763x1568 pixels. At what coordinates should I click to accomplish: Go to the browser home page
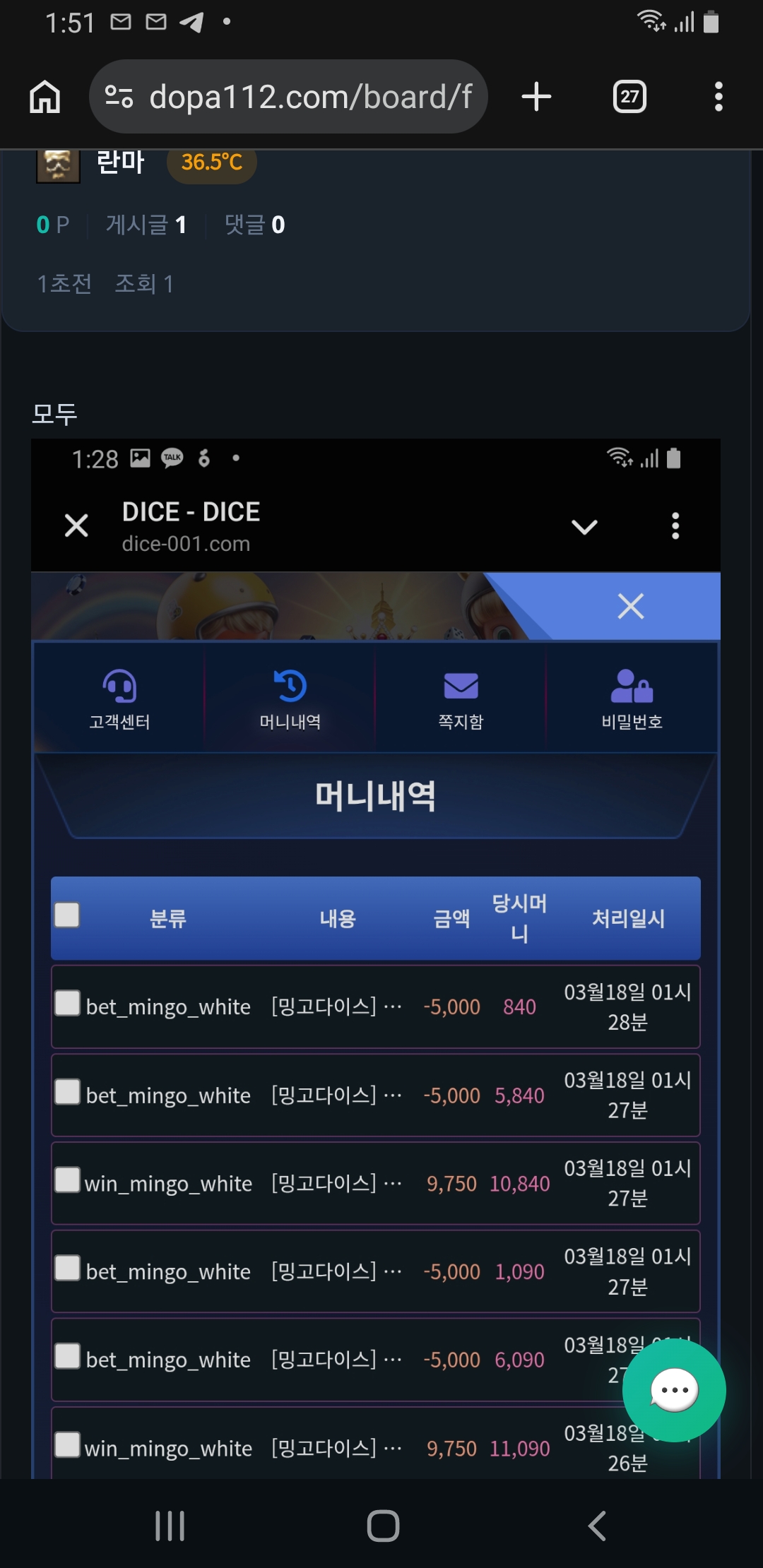click(45, 97)
